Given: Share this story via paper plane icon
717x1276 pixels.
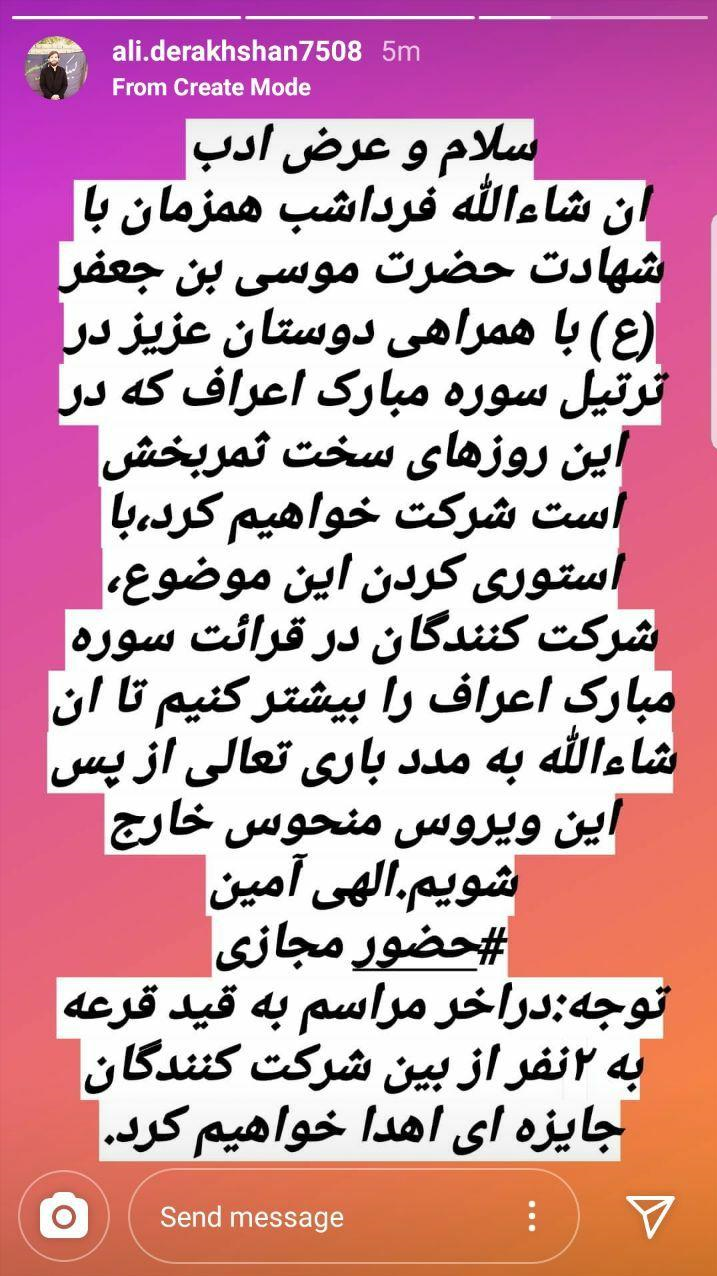Looking at the screenshot, I should pos(649,1216).
